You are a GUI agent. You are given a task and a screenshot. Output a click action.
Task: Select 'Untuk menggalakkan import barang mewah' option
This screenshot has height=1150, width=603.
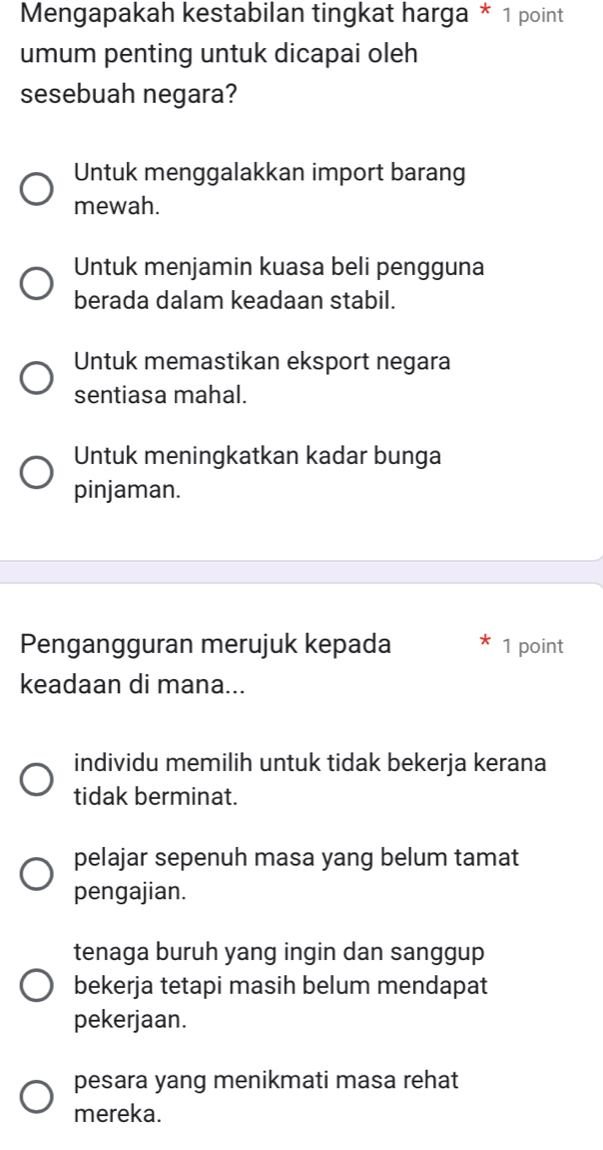coord(37,190)
